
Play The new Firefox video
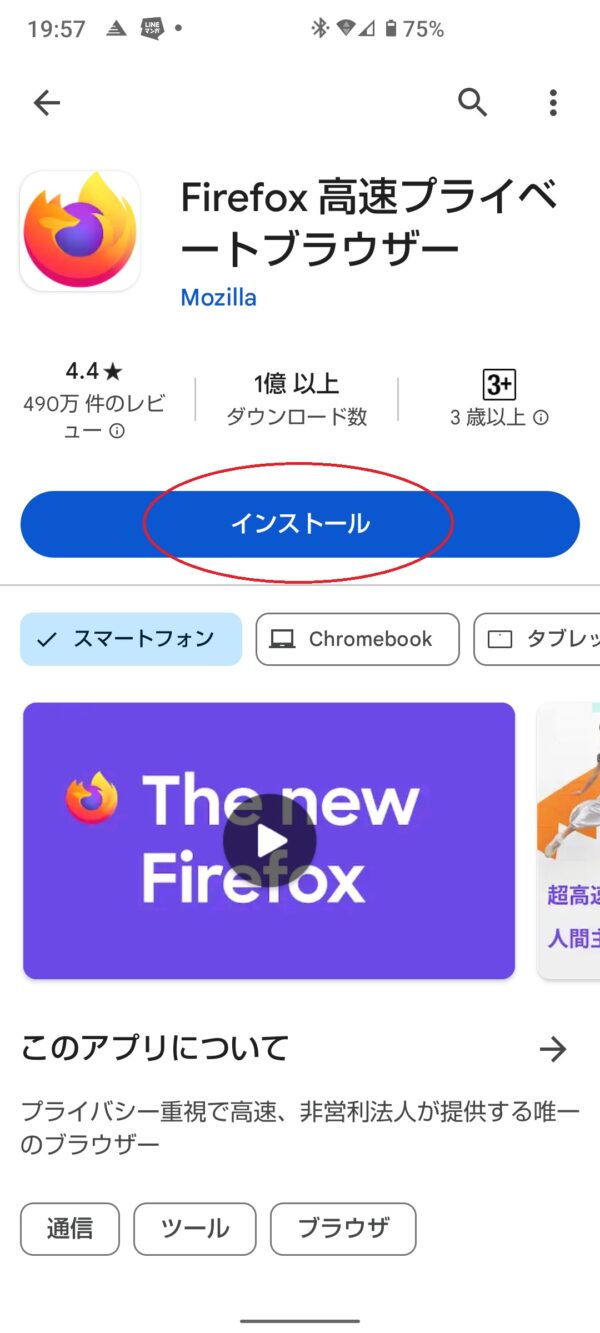coord(269,840)
